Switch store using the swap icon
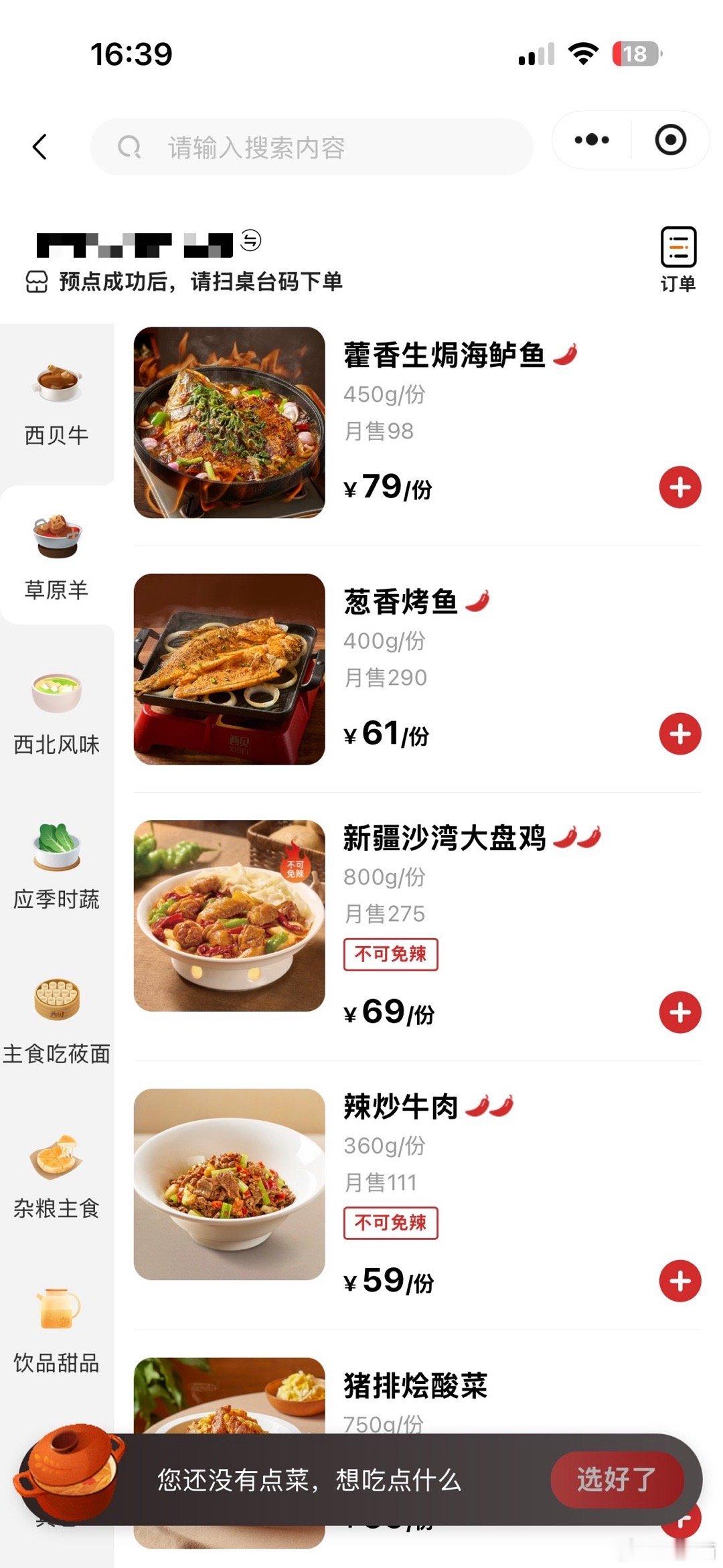Screen dimensions: 723x1568 pos(251,240)
